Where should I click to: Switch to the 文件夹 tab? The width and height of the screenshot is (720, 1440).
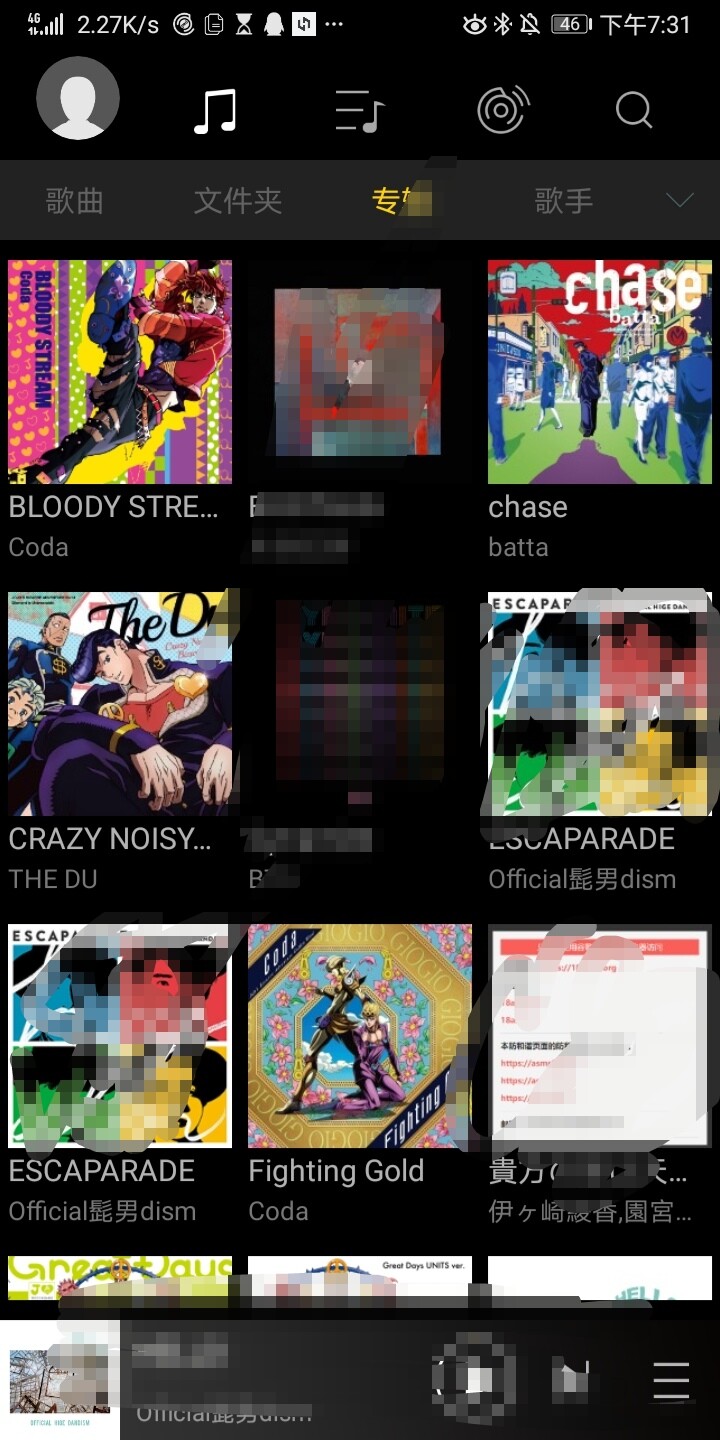[x=237, y=201]
